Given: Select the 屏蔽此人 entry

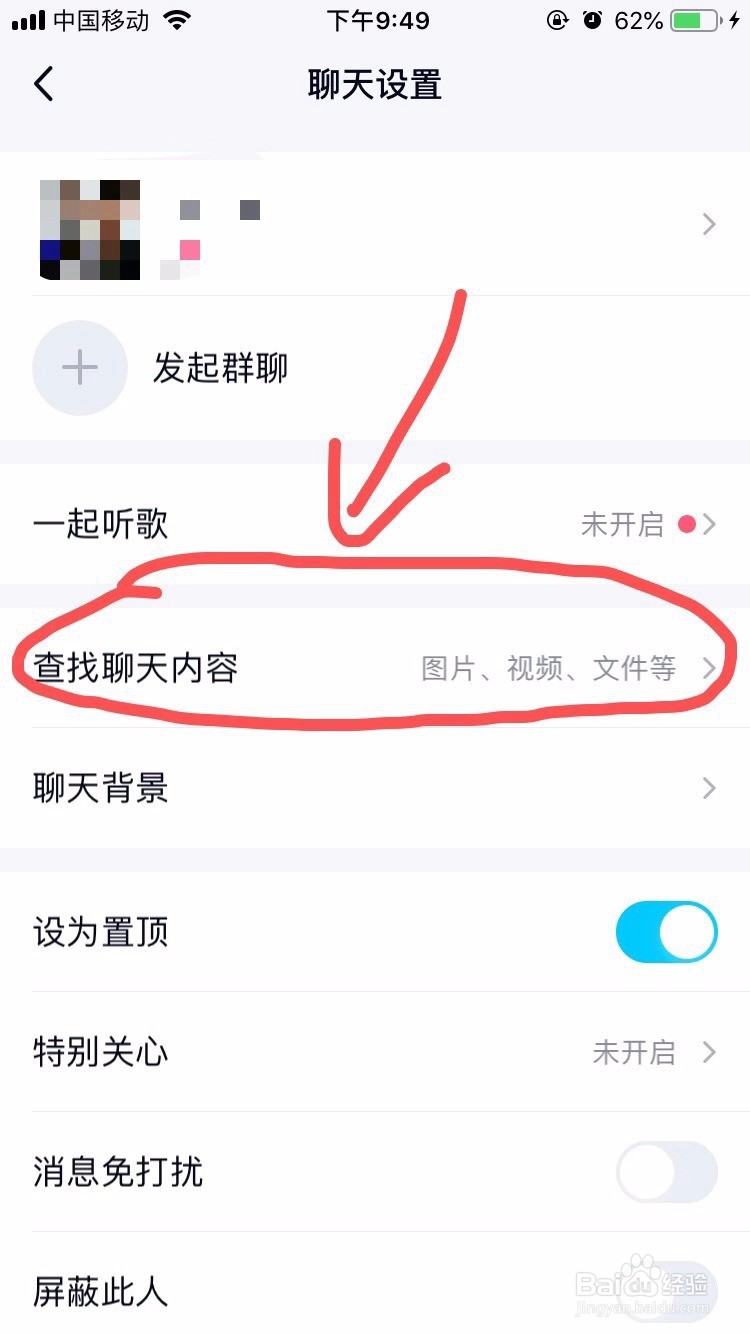Looking at the screenshot, I should tap(100, 1292).
